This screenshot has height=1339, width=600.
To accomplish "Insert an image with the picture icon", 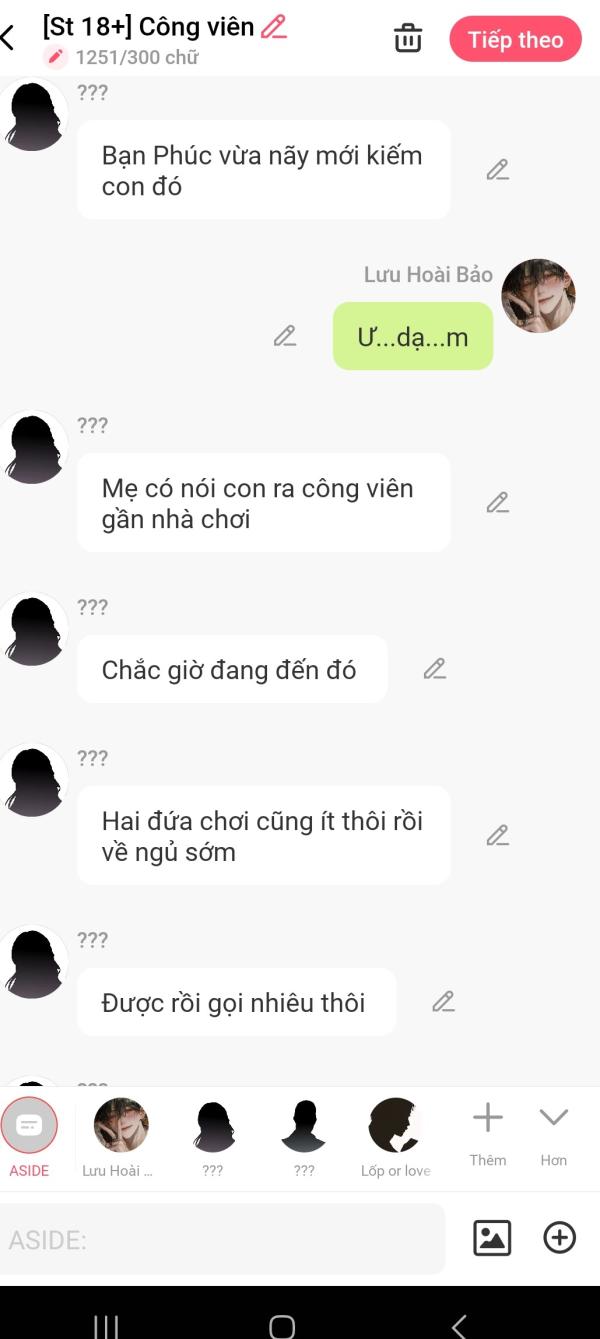I will coord(492,1238).
